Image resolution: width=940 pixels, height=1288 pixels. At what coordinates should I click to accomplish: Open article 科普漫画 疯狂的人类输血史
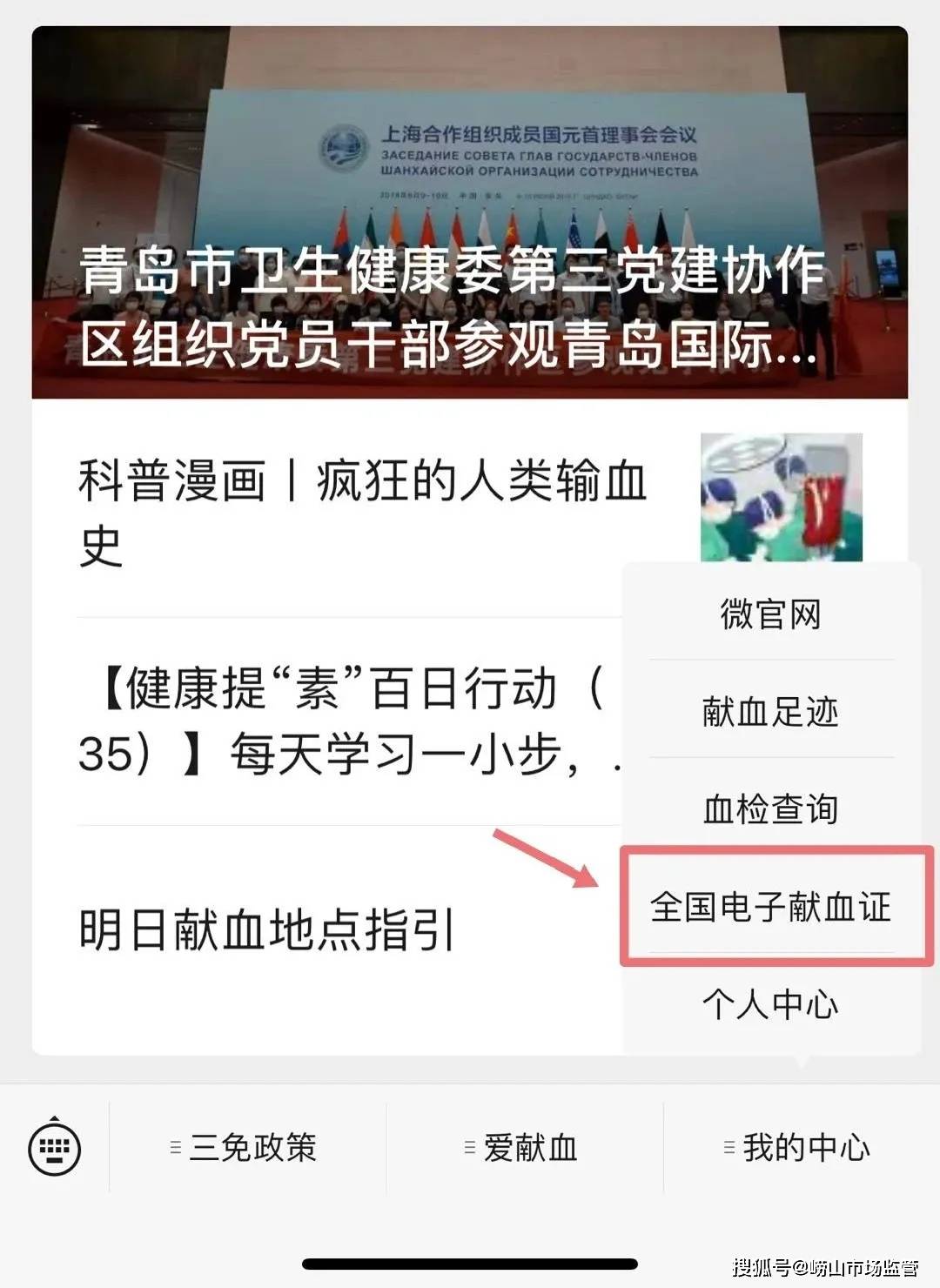click(361, 512)
